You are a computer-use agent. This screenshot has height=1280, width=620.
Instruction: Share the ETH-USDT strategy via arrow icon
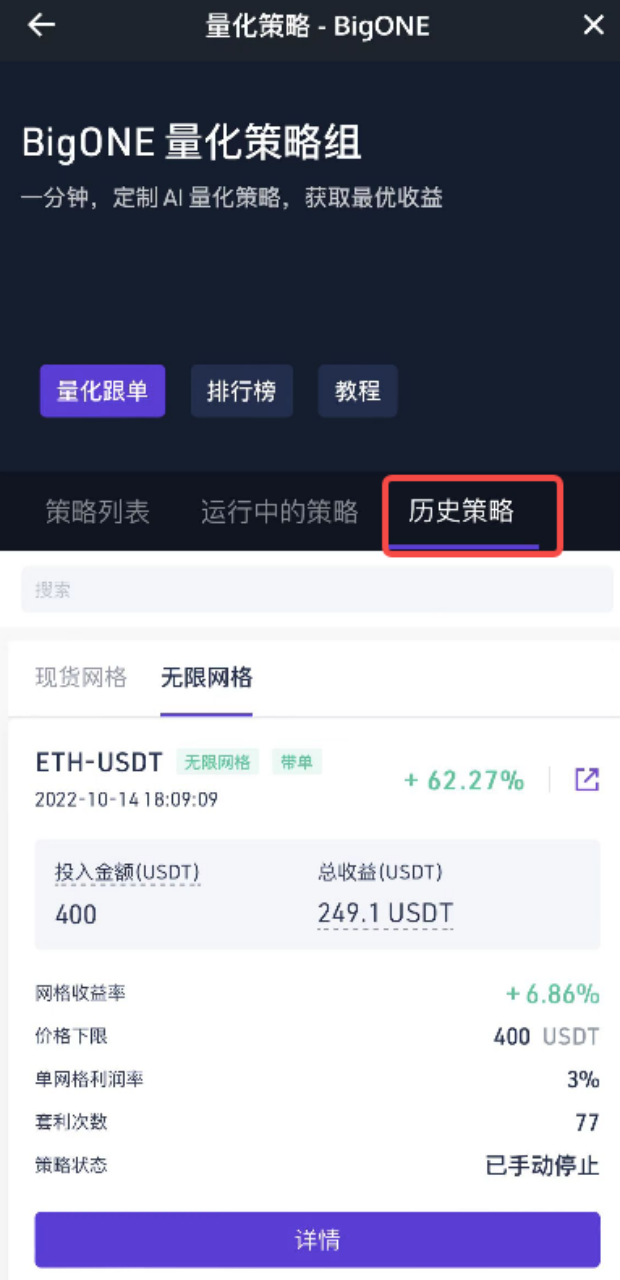coord(587,780)
